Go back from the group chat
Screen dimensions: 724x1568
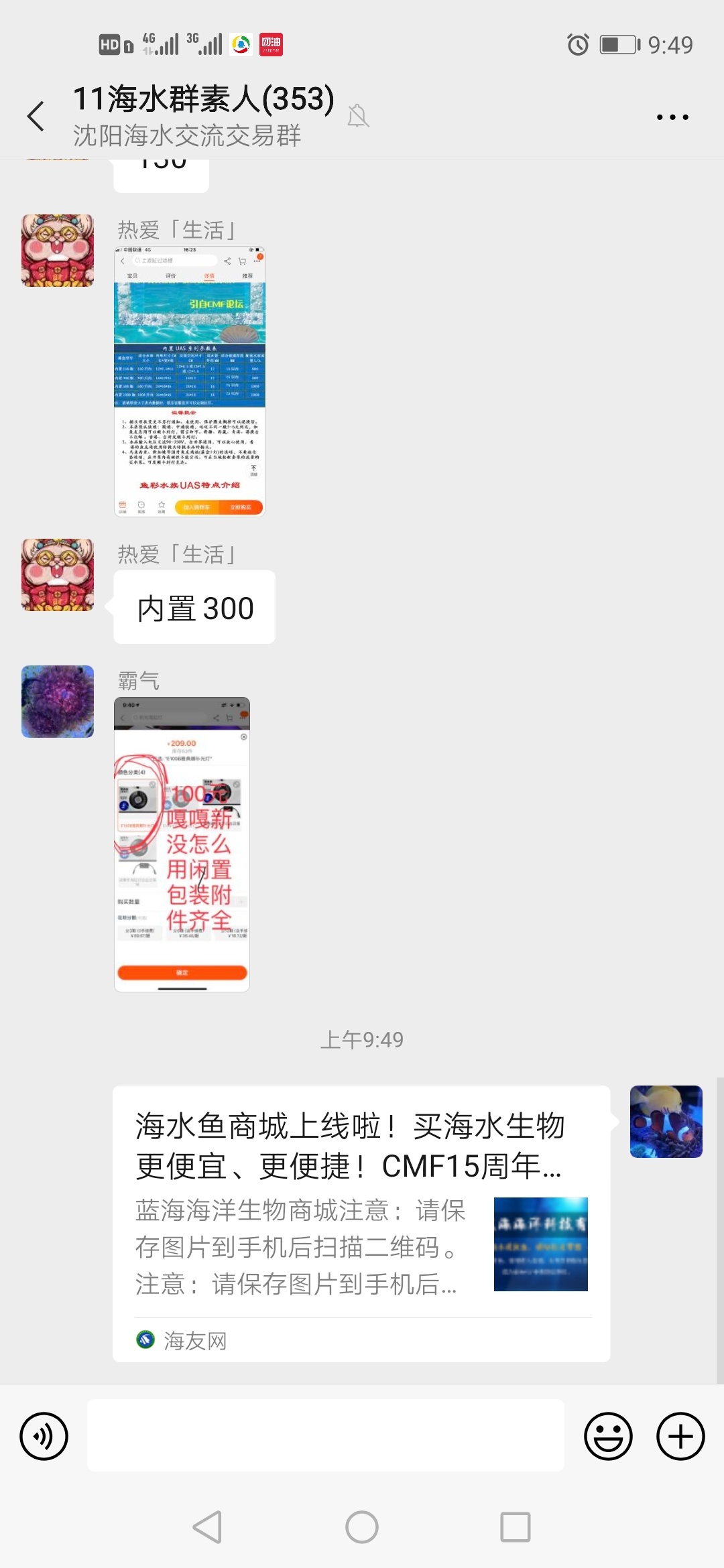pyautogui.click(x=36, y=117)
